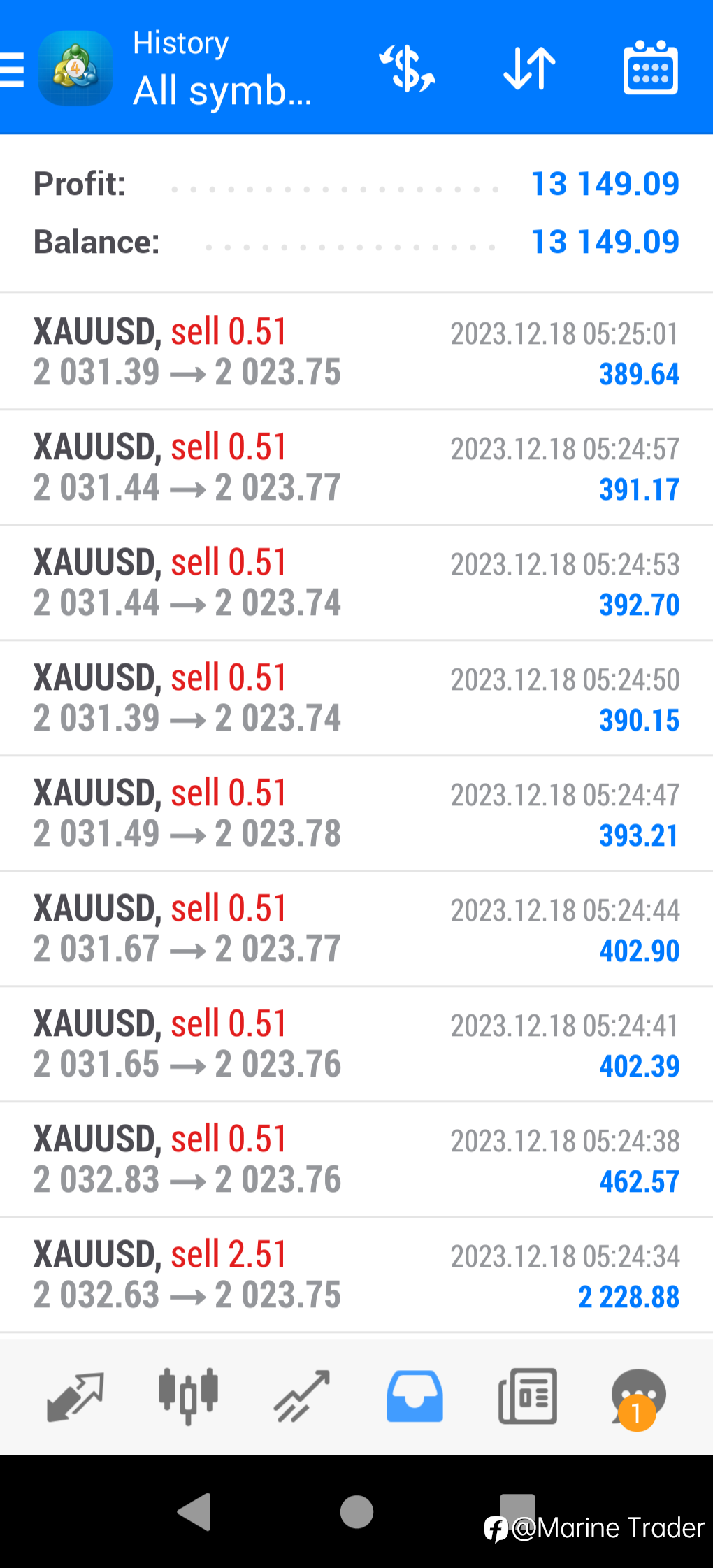Screen dimensions: 713x1568
Task: Open the calendar date range picker
Action: 650,68
